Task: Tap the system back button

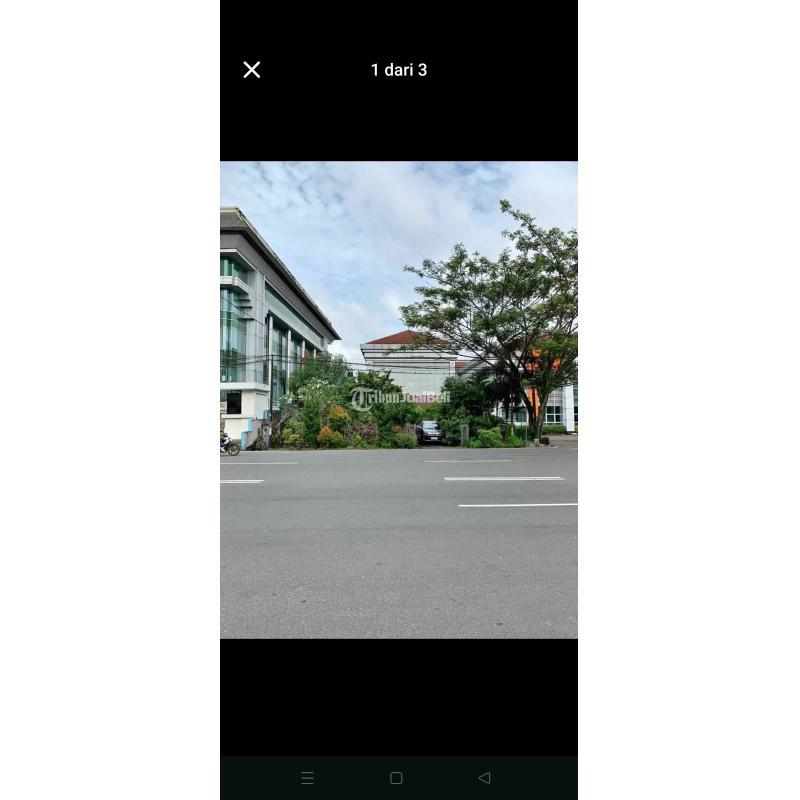Action: 484,778
